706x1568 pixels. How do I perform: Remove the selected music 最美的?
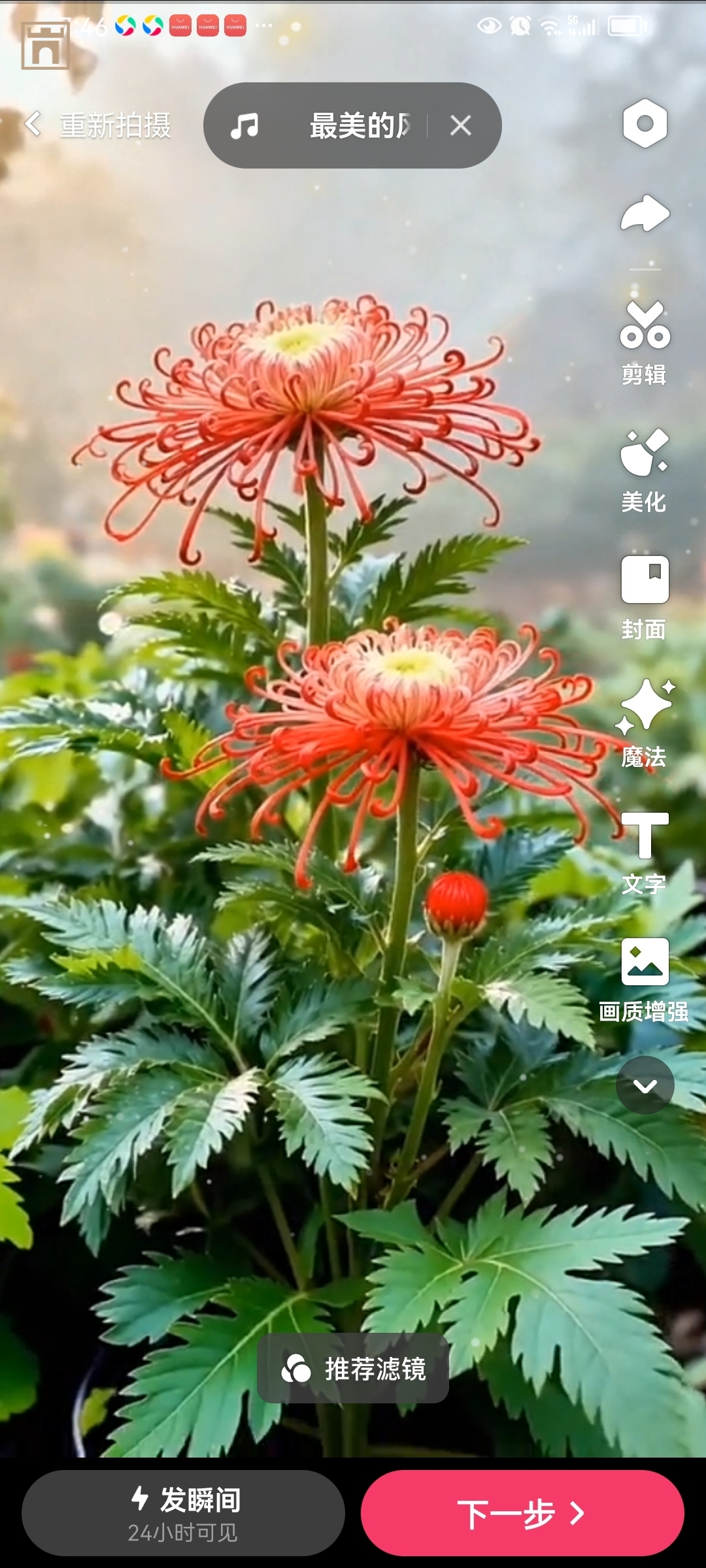click(x=461, y=125)
